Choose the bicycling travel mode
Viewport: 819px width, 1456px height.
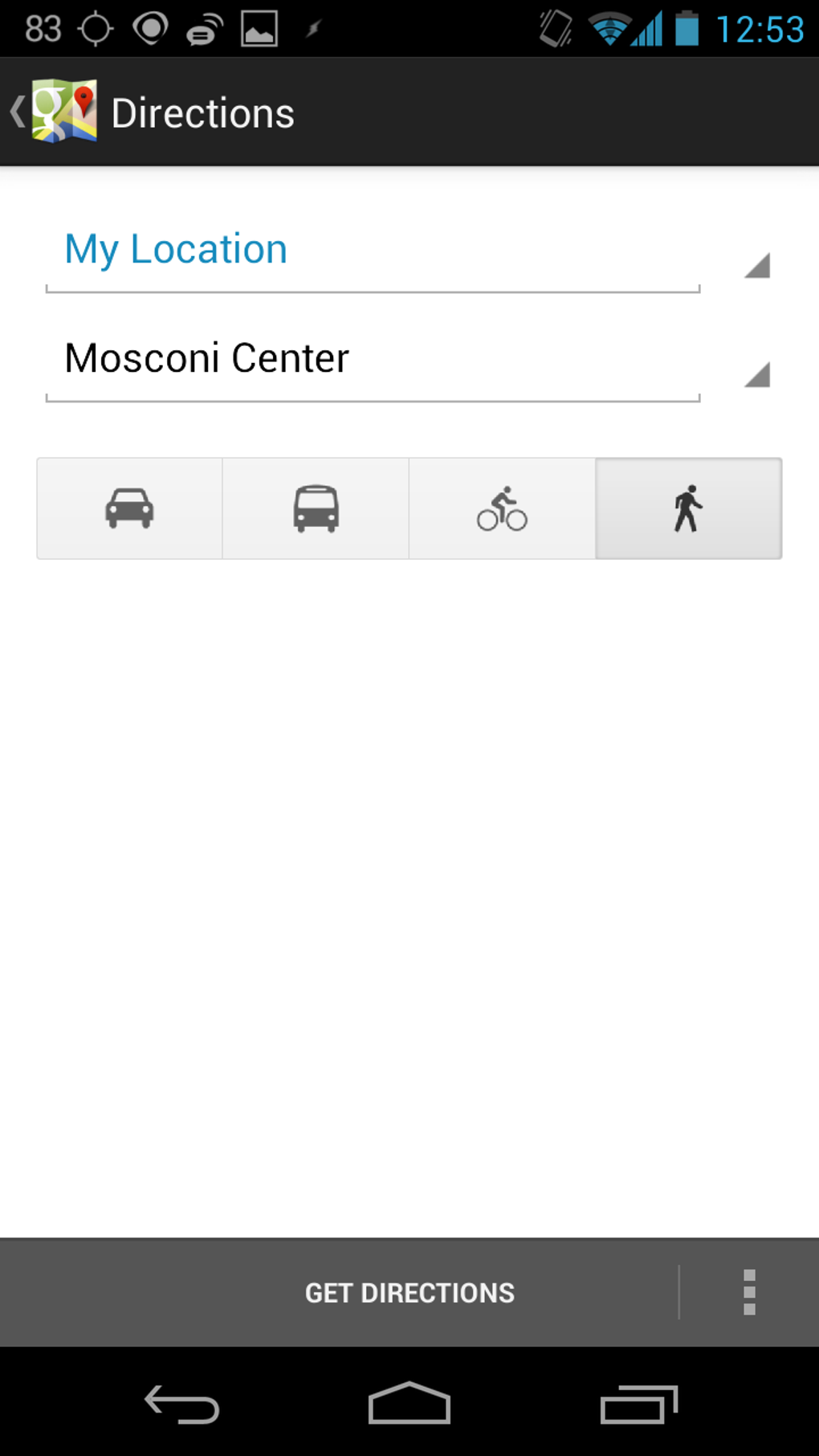coord(502,508)
